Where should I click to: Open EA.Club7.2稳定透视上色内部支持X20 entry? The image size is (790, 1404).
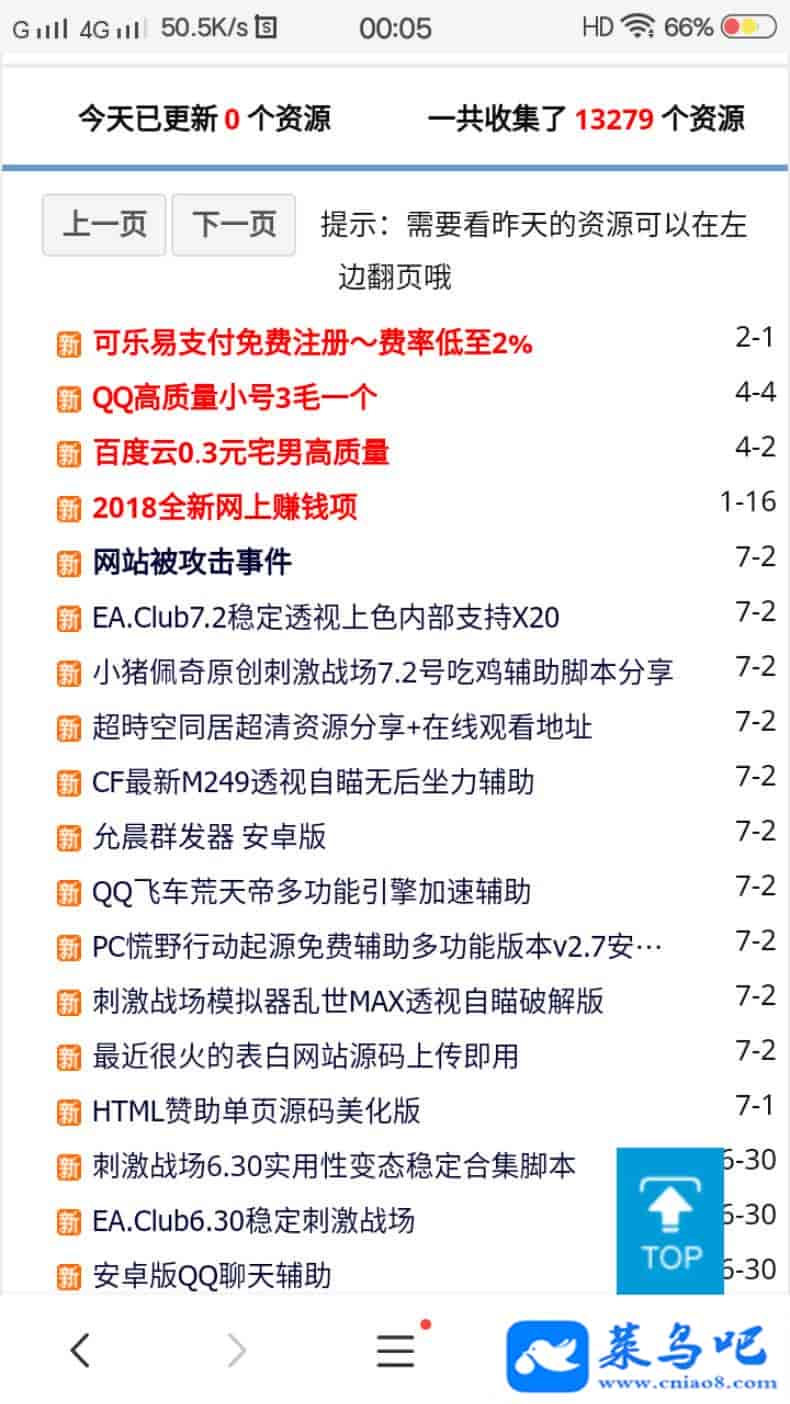[325, 617]
